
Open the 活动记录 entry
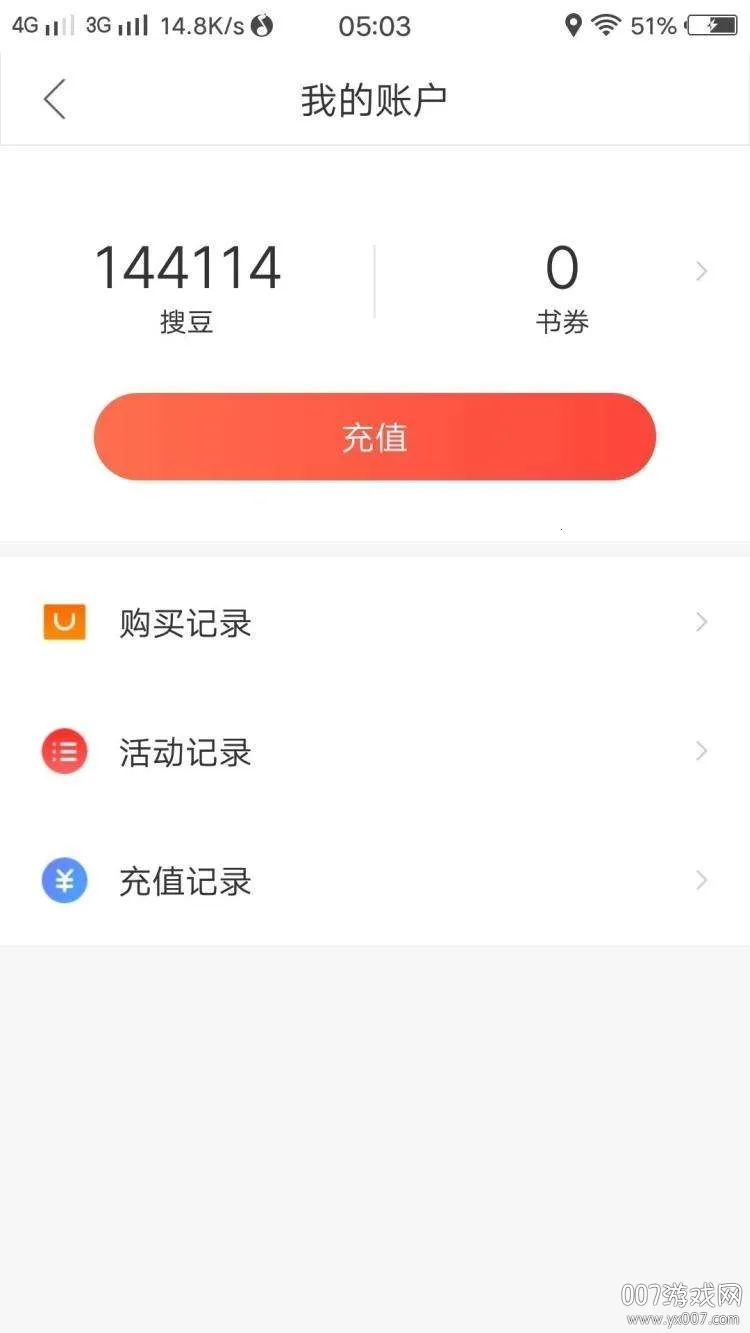coord(185,751)
